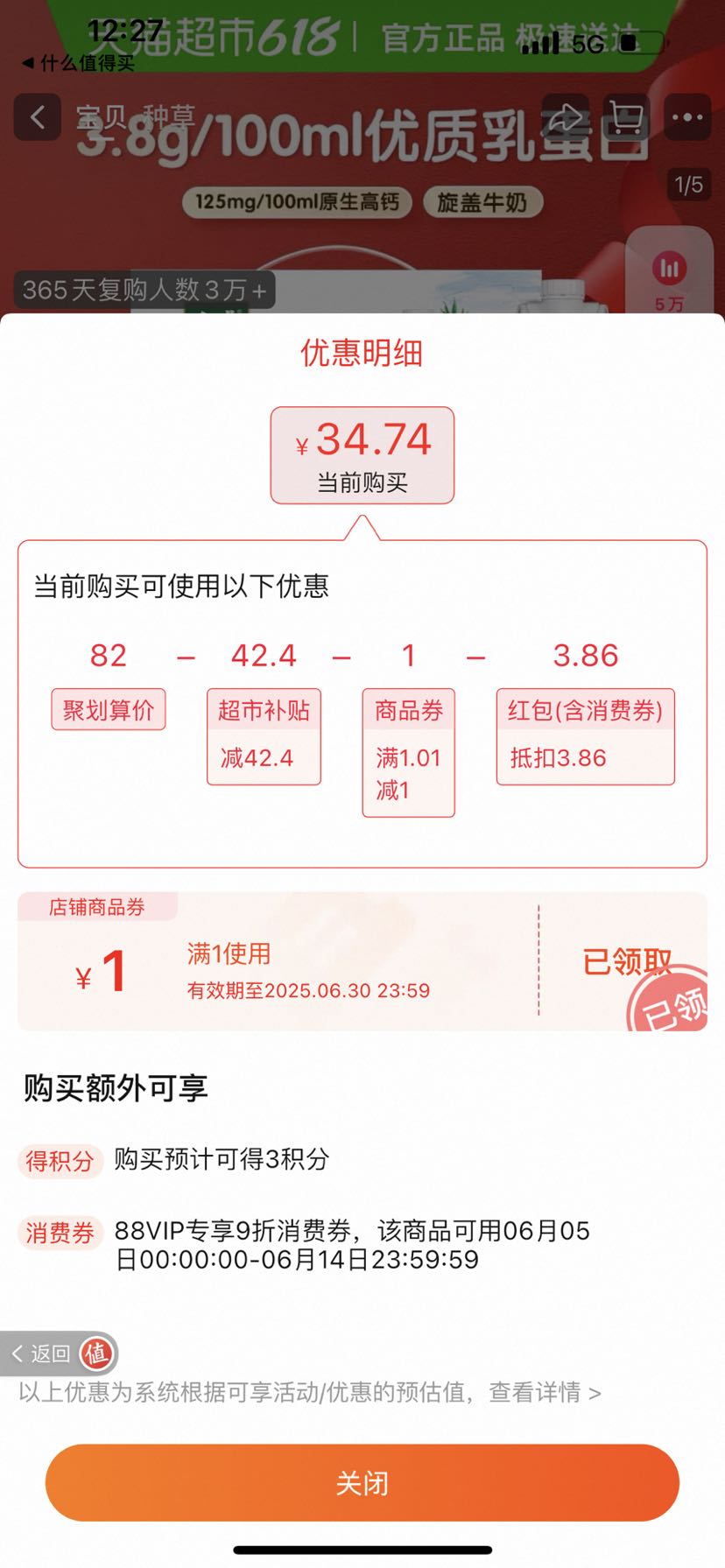Close the discount details sheet
Image resolution: width=725 pixels, height=1568 pixels.
pyautogui.click(x=362, y=1483)
